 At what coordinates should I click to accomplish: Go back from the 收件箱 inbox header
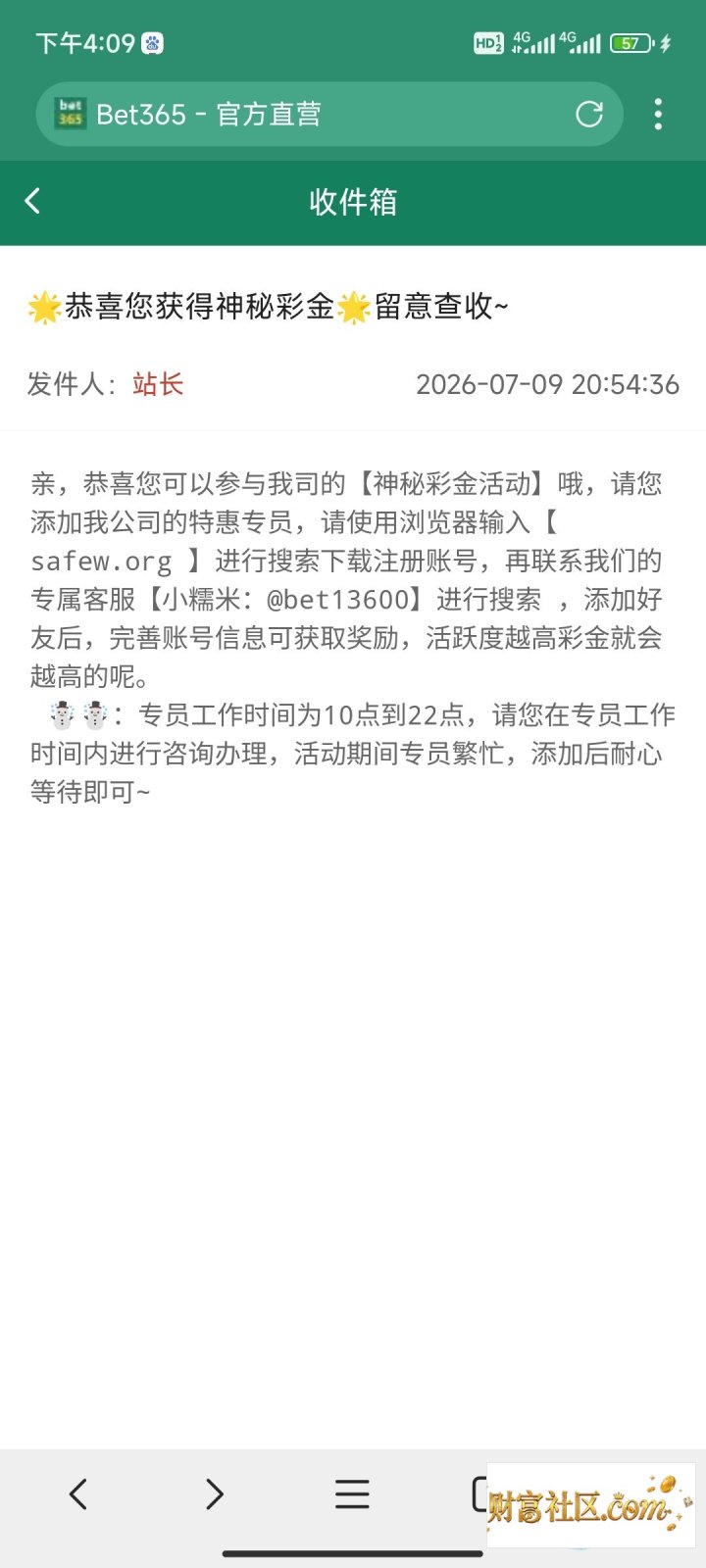[32, 201]
